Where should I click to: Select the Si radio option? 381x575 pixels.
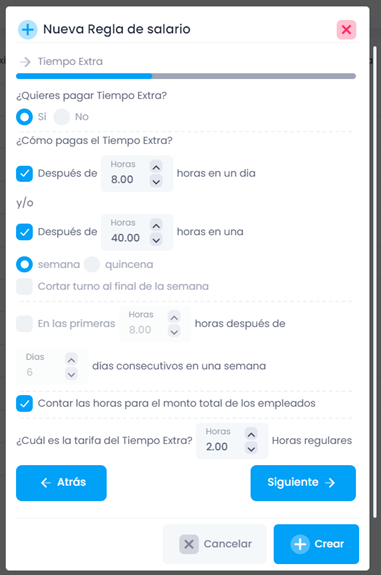tap(25, 117)
